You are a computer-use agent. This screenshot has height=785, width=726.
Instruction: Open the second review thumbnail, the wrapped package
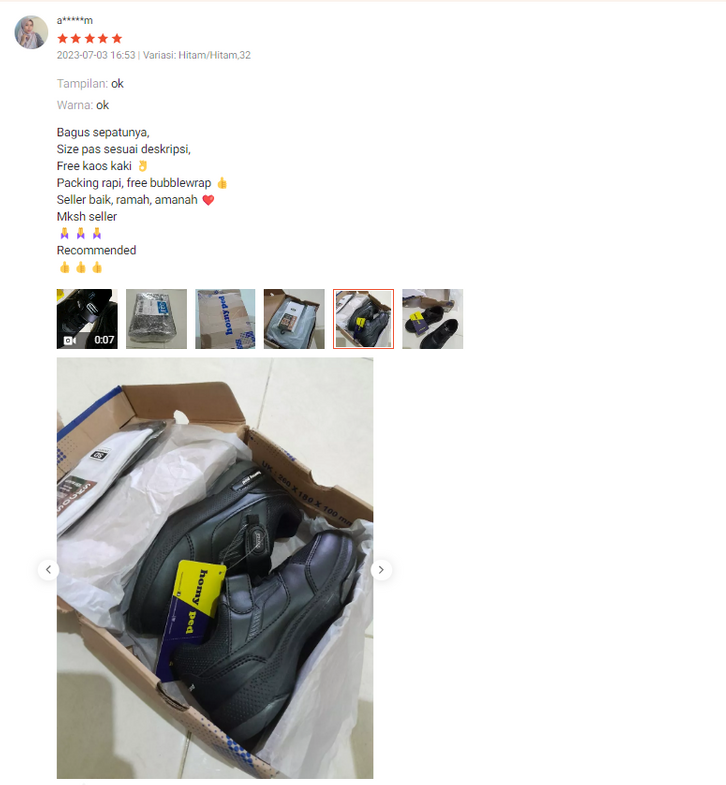tap(156, 319)
